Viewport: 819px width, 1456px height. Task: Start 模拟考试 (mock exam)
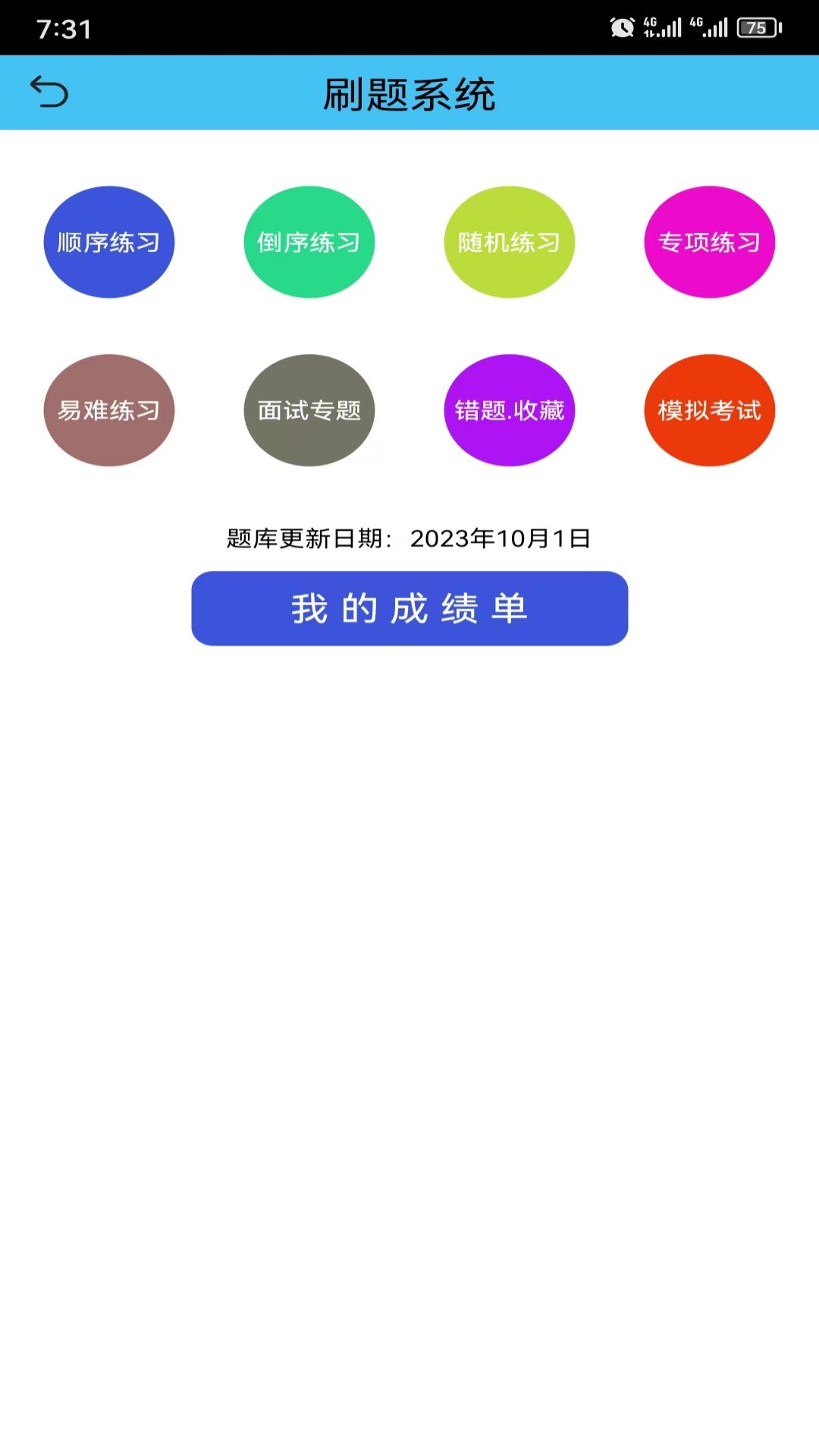(x=709, y=410)
